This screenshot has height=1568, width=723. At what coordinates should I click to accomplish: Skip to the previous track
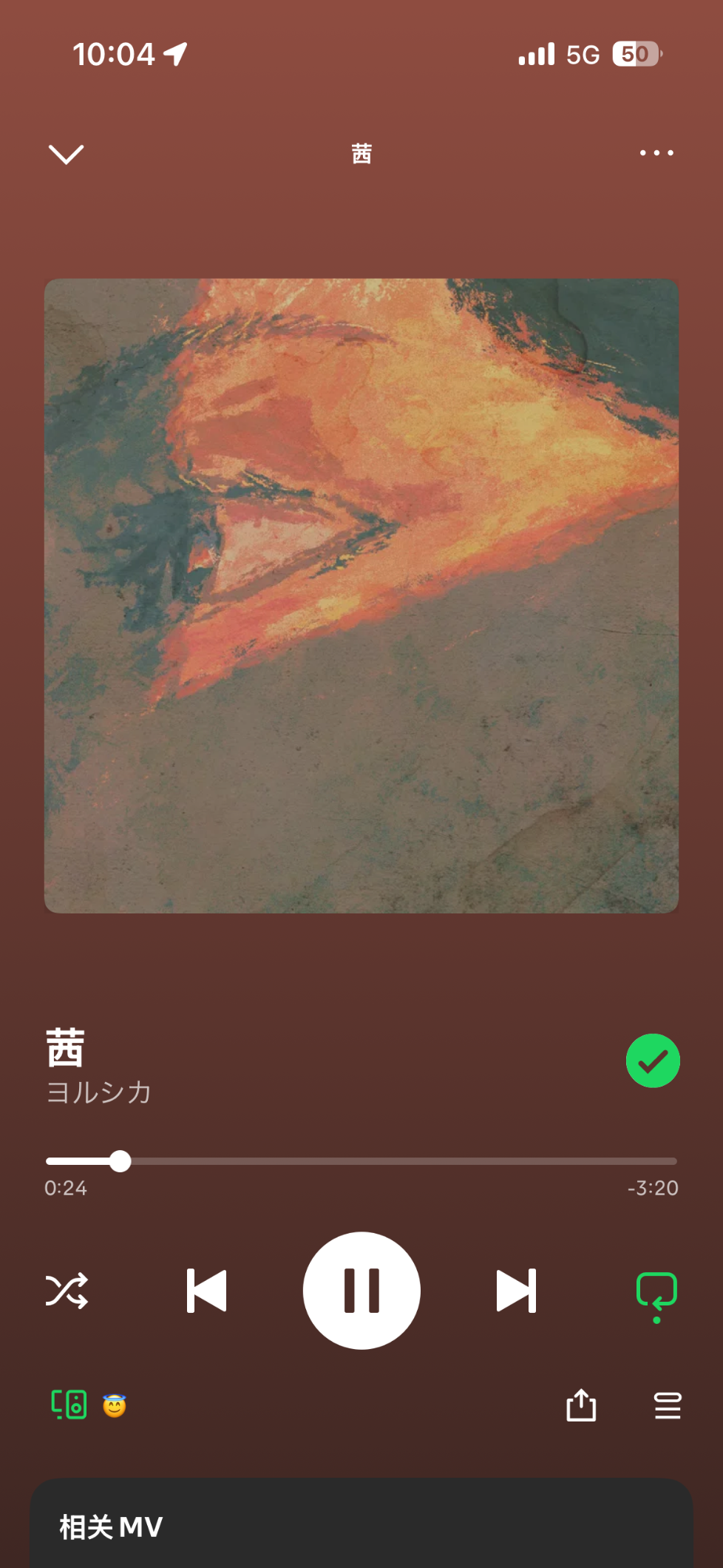(x=207, y=1291)
